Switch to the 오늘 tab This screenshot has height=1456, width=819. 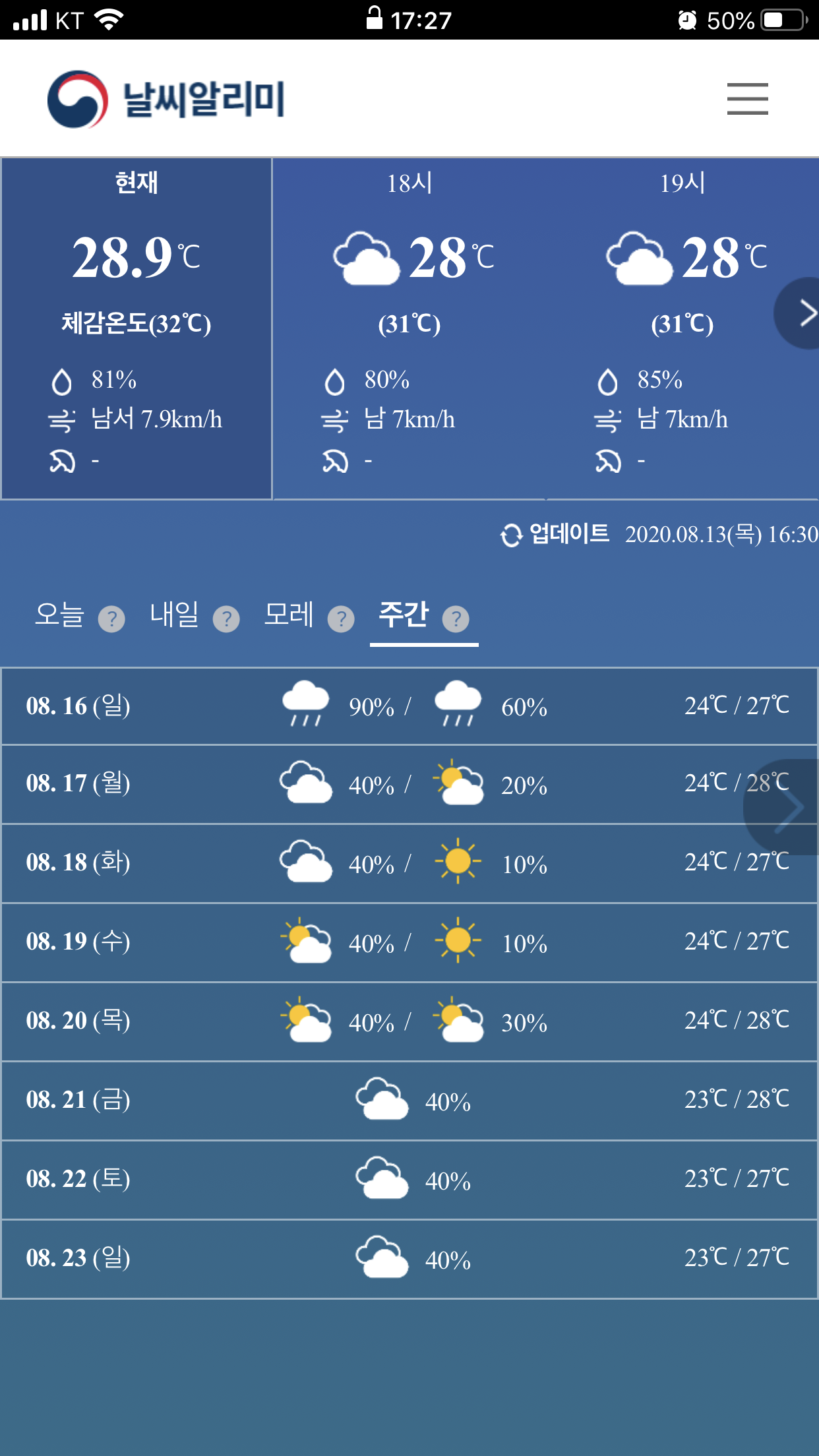coord(59,615)
